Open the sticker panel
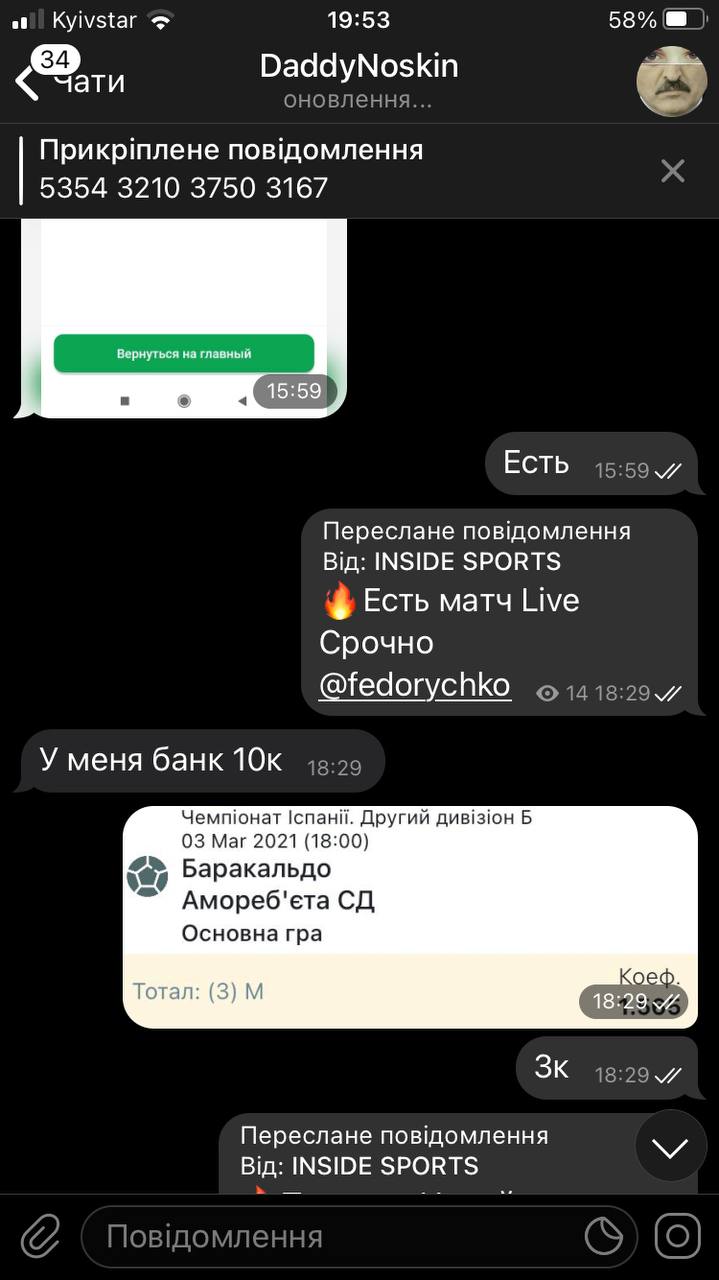 point(604,1237)
